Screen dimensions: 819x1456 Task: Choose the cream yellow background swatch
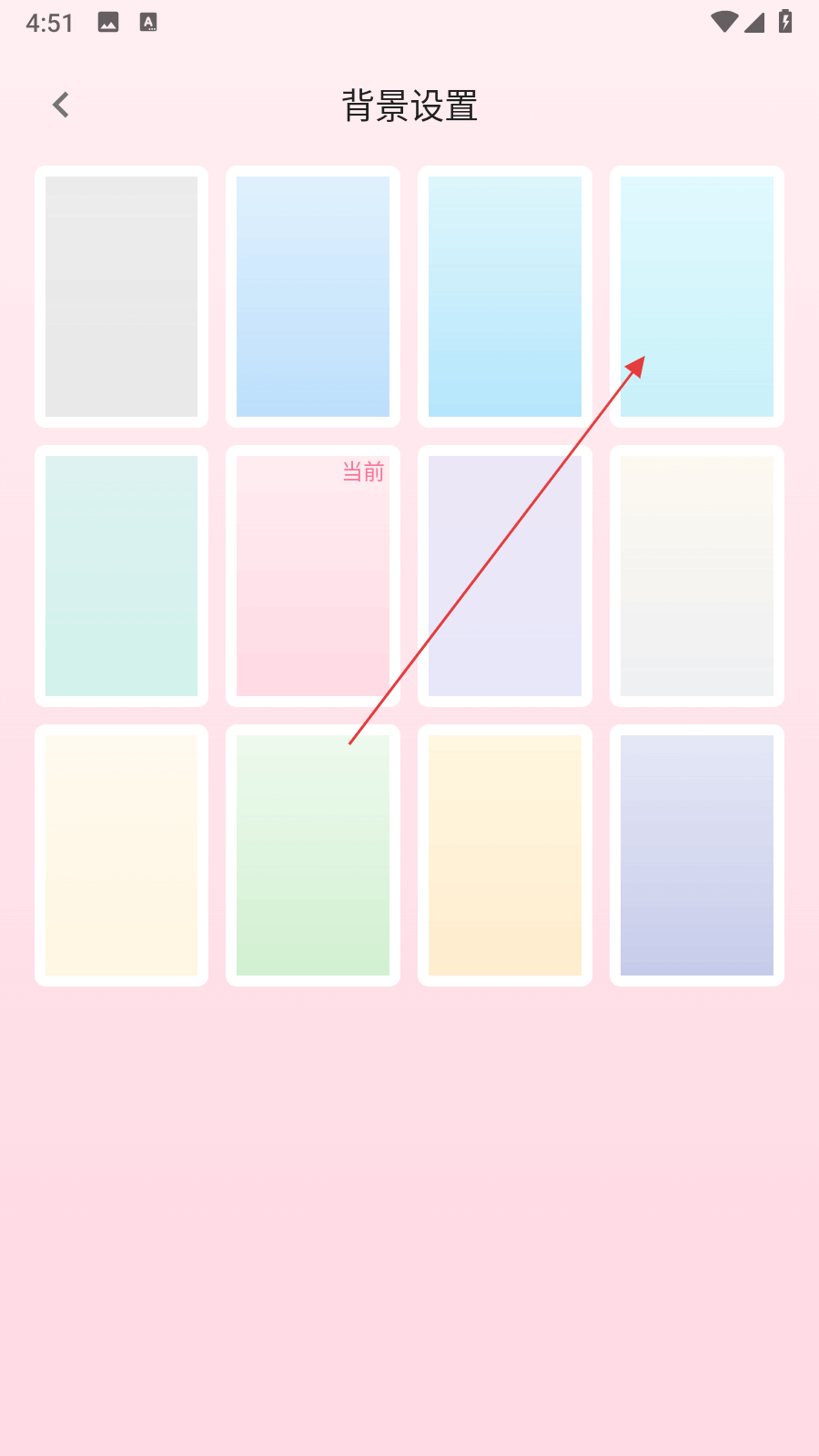pos(121,855)
